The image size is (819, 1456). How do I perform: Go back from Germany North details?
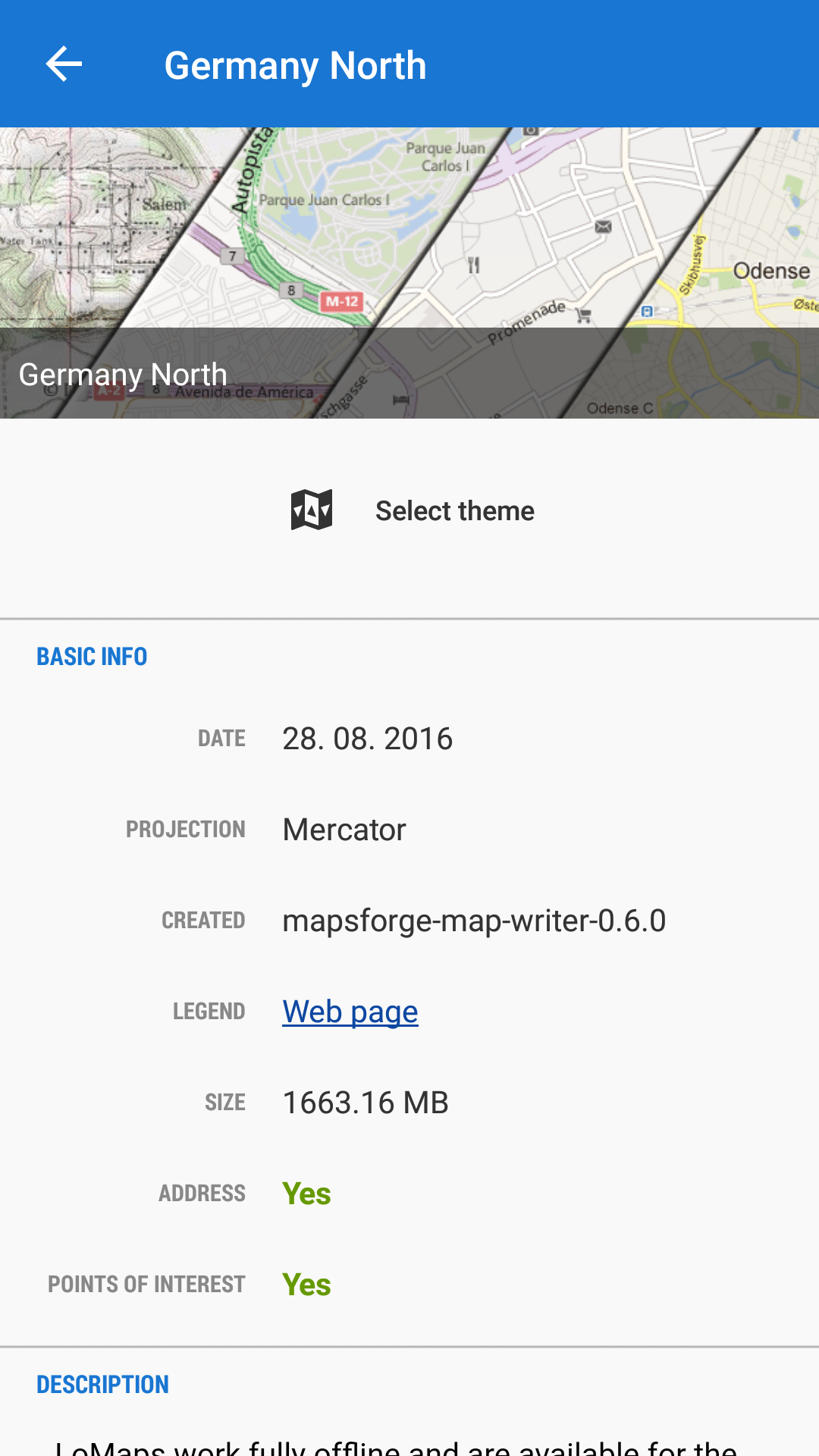click(64, 64)
